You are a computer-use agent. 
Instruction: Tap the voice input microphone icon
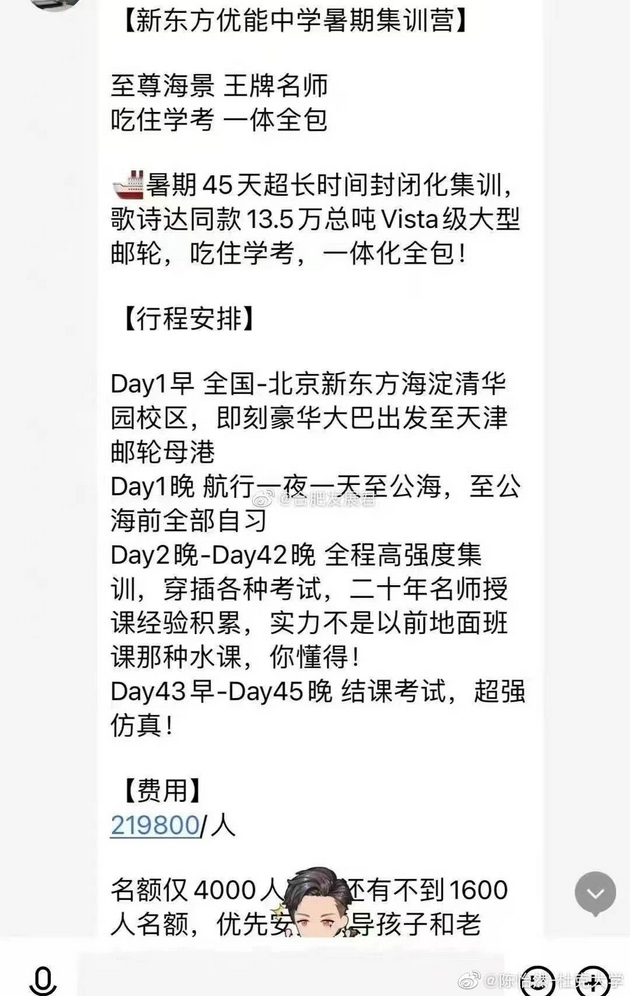[42, 977]
